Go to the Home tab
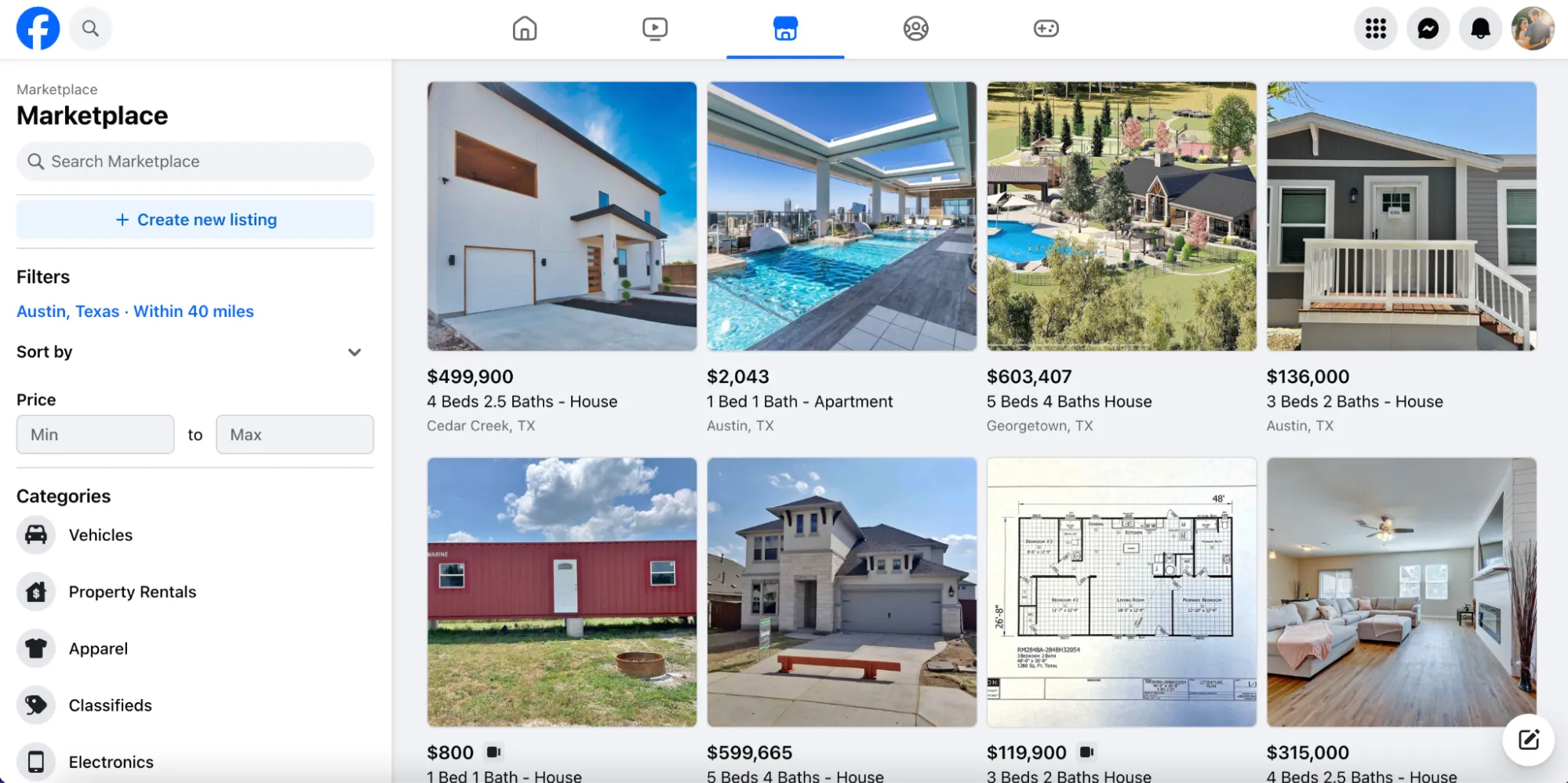Viewport: 1568px width, 783px height. [x=525, y=29]
